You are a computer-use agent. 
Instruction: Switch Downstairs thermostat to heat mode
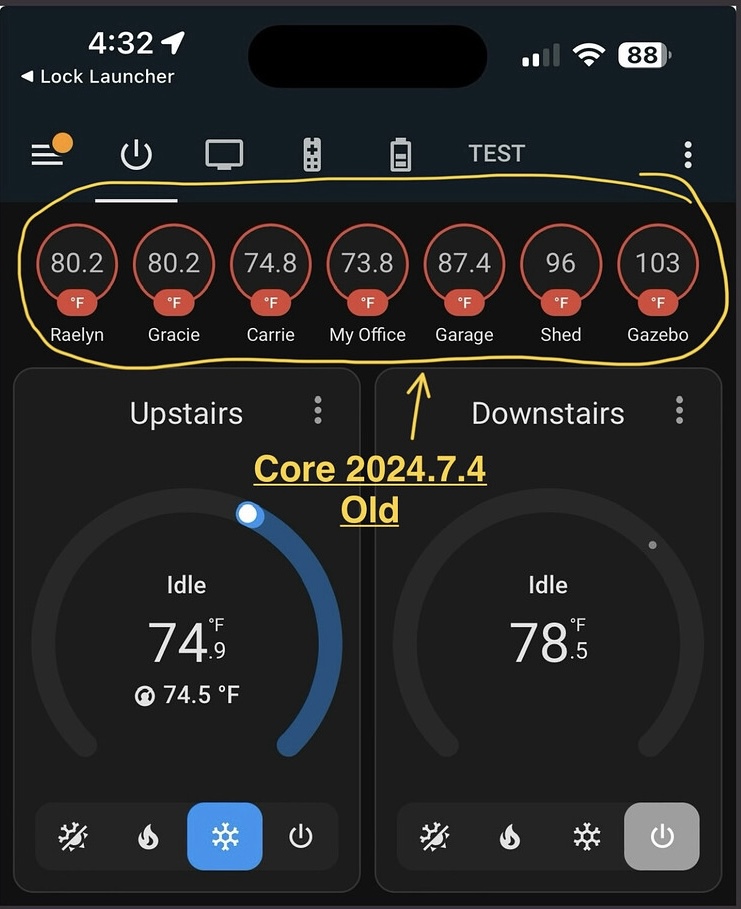pos(510,837)
